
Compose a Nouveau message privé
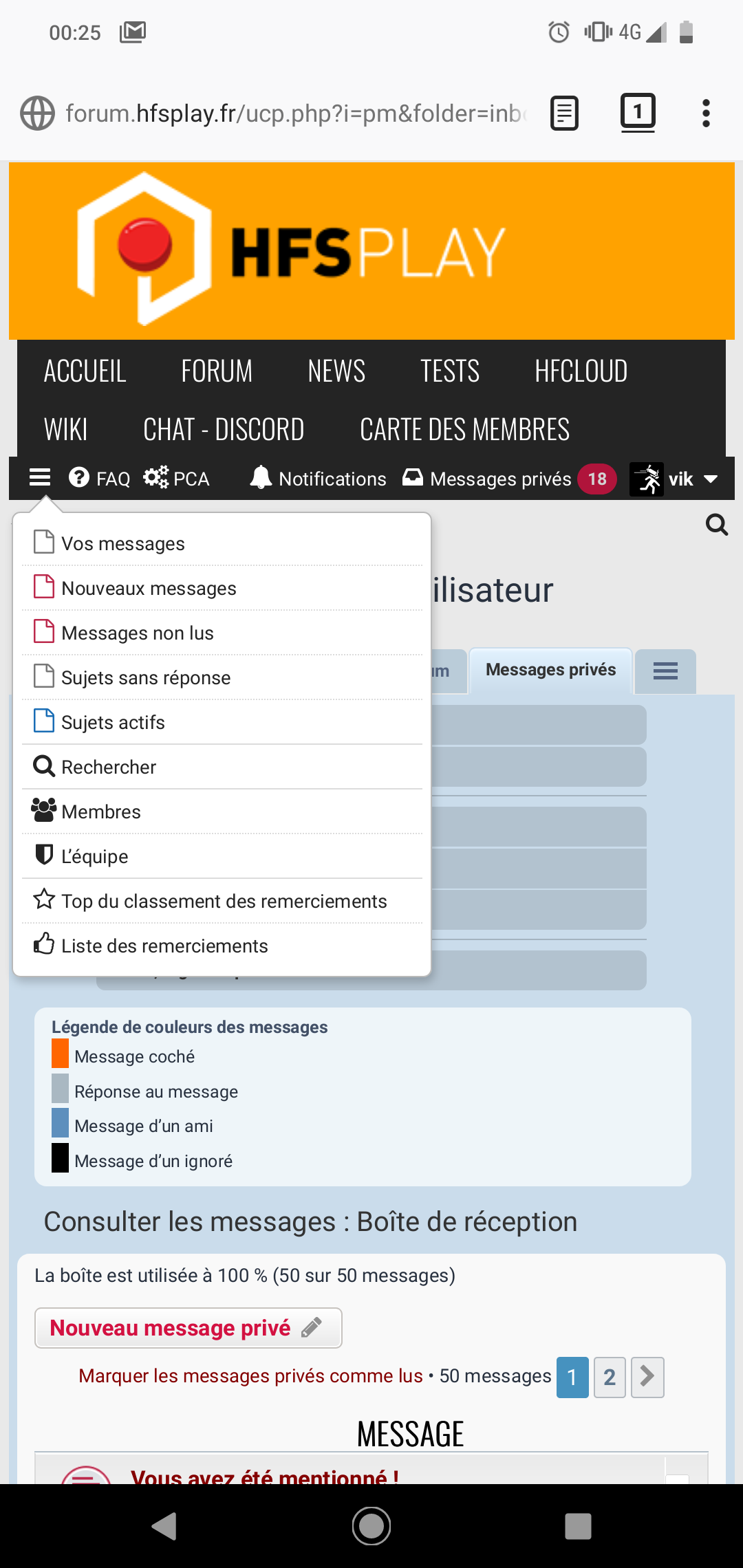coord(187,1328)
